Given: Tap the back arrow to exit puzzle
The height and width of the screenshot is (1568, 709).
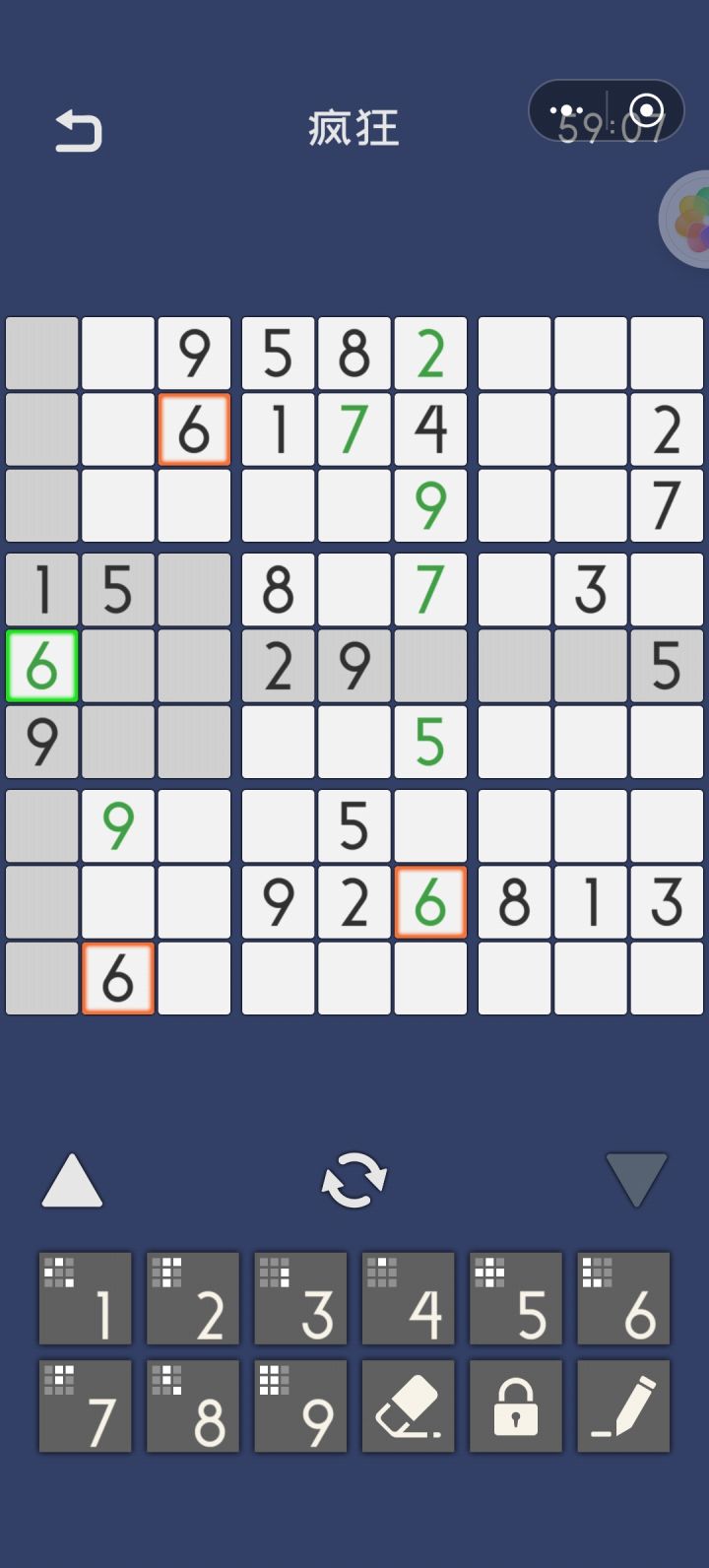Looking at the screenshot, I should [79, 129].
